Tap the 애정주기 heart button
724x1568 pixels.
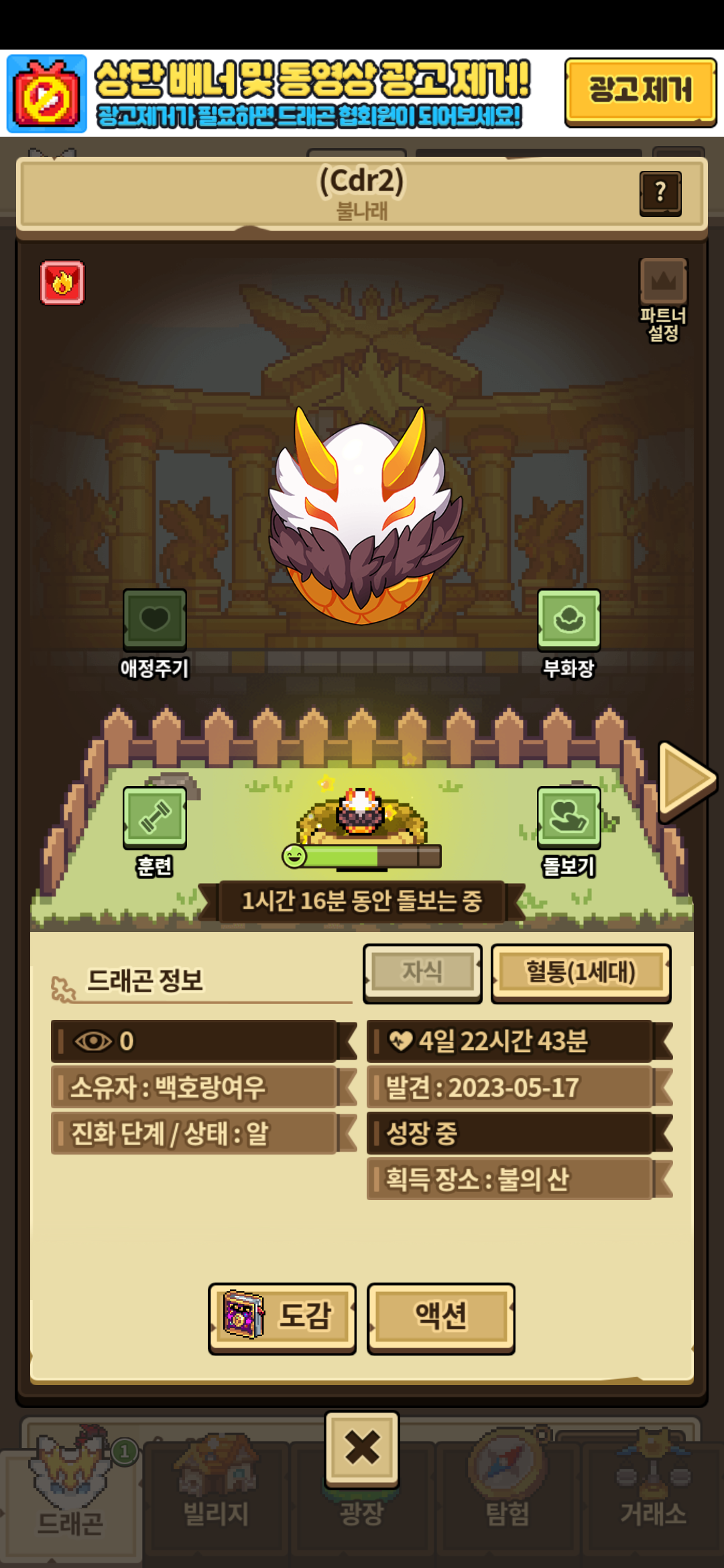click(x=155, y=620)
